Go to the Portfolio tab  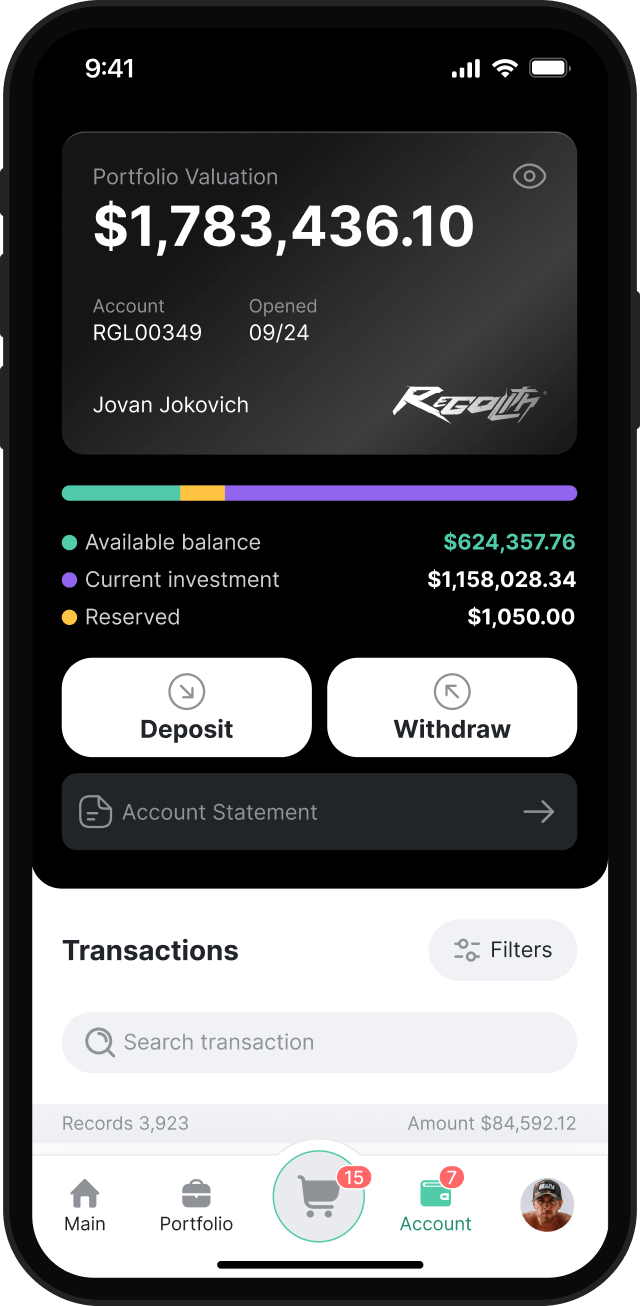tap(196, 1205)
